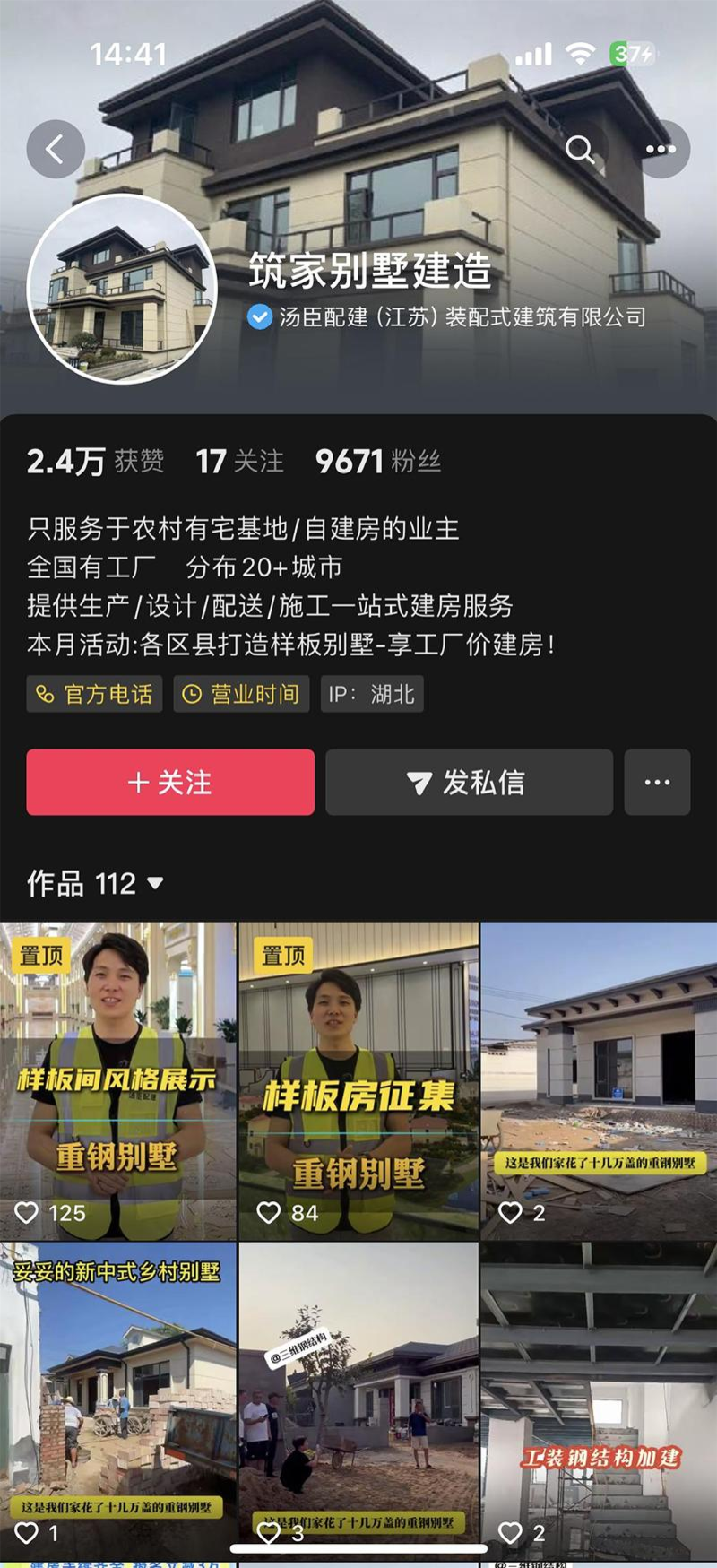The image size is (717, 1568).
Task: Follow this account with 关注
Action: point(170,782)
